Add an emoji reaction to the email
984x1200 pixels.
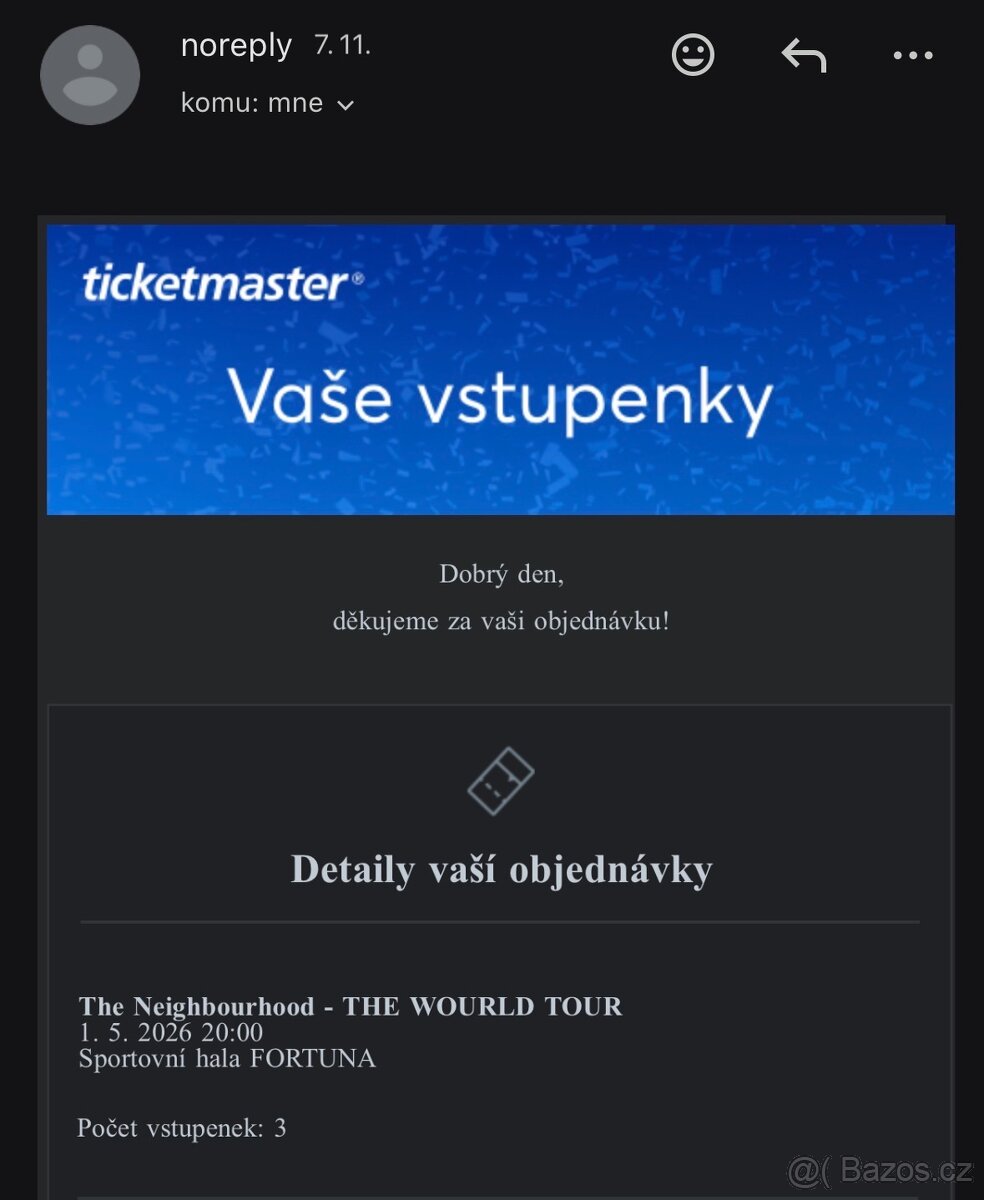pyautogui.click(x=693, y=55)
